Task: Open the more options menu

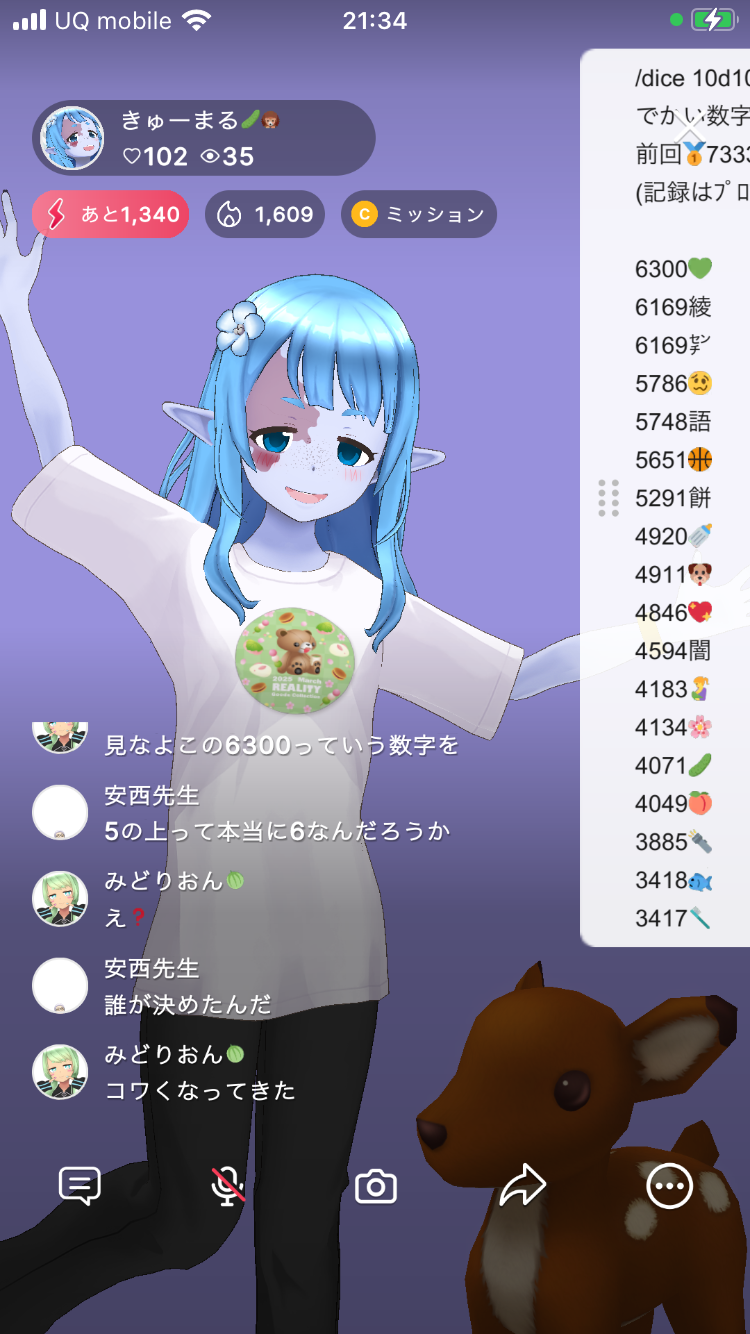Action: pyautogui.click(x=669, y=1186)
